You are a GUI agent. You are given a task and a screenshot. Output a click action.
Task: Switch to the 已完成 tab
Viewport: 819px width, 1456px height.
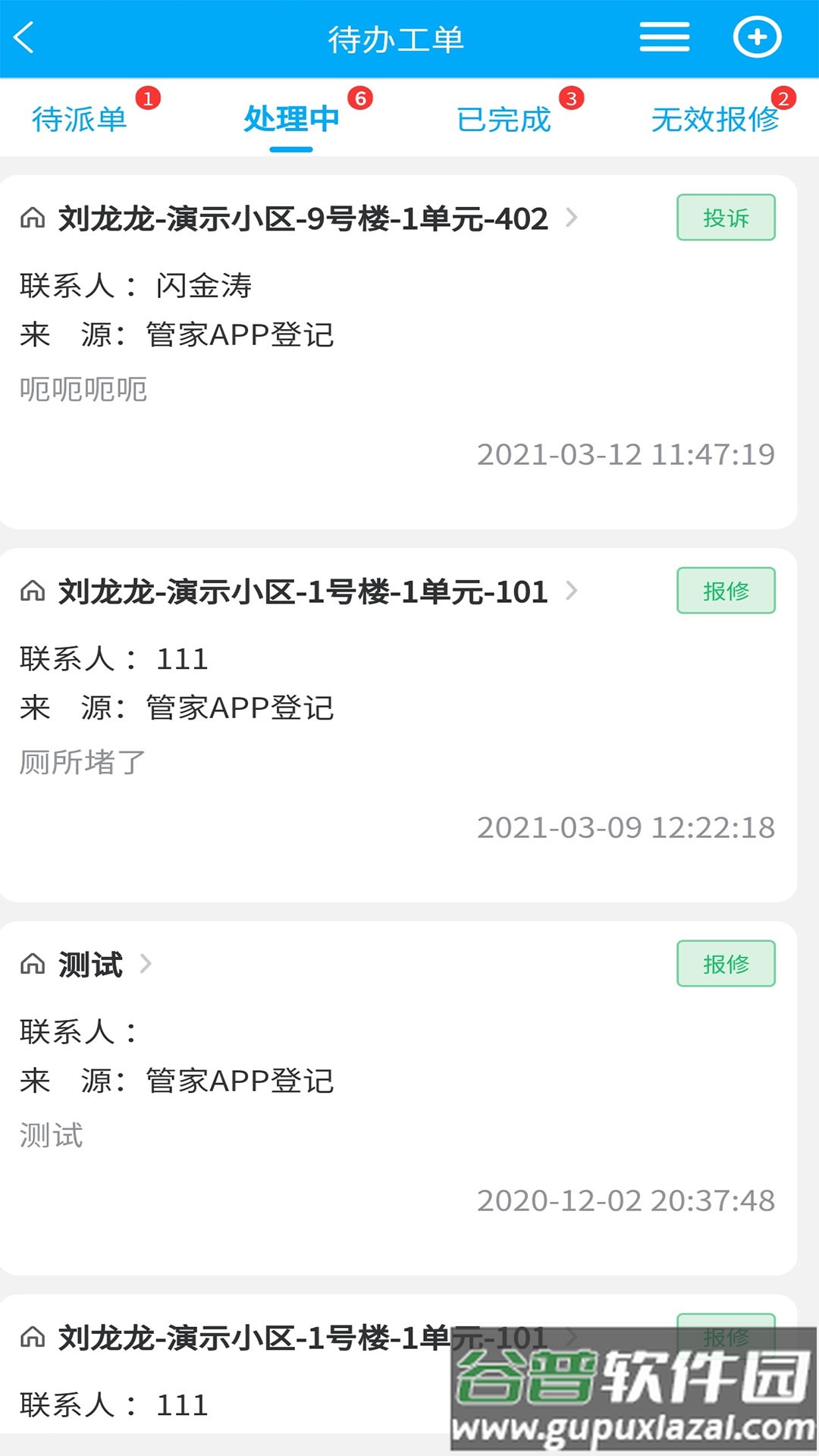pyautogui.click(x=504, y=120)
